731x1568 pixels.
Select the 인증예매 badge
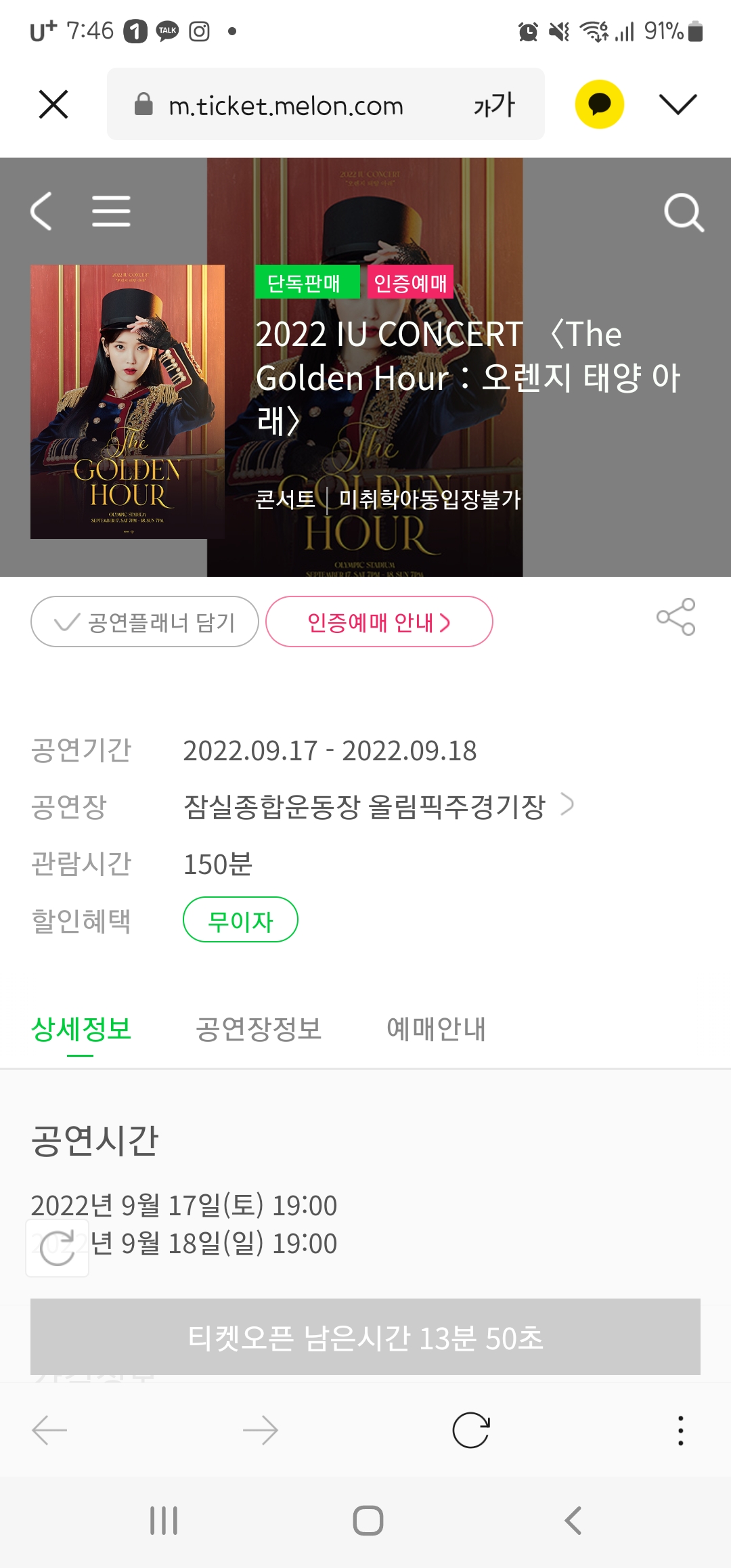[409, 284]
